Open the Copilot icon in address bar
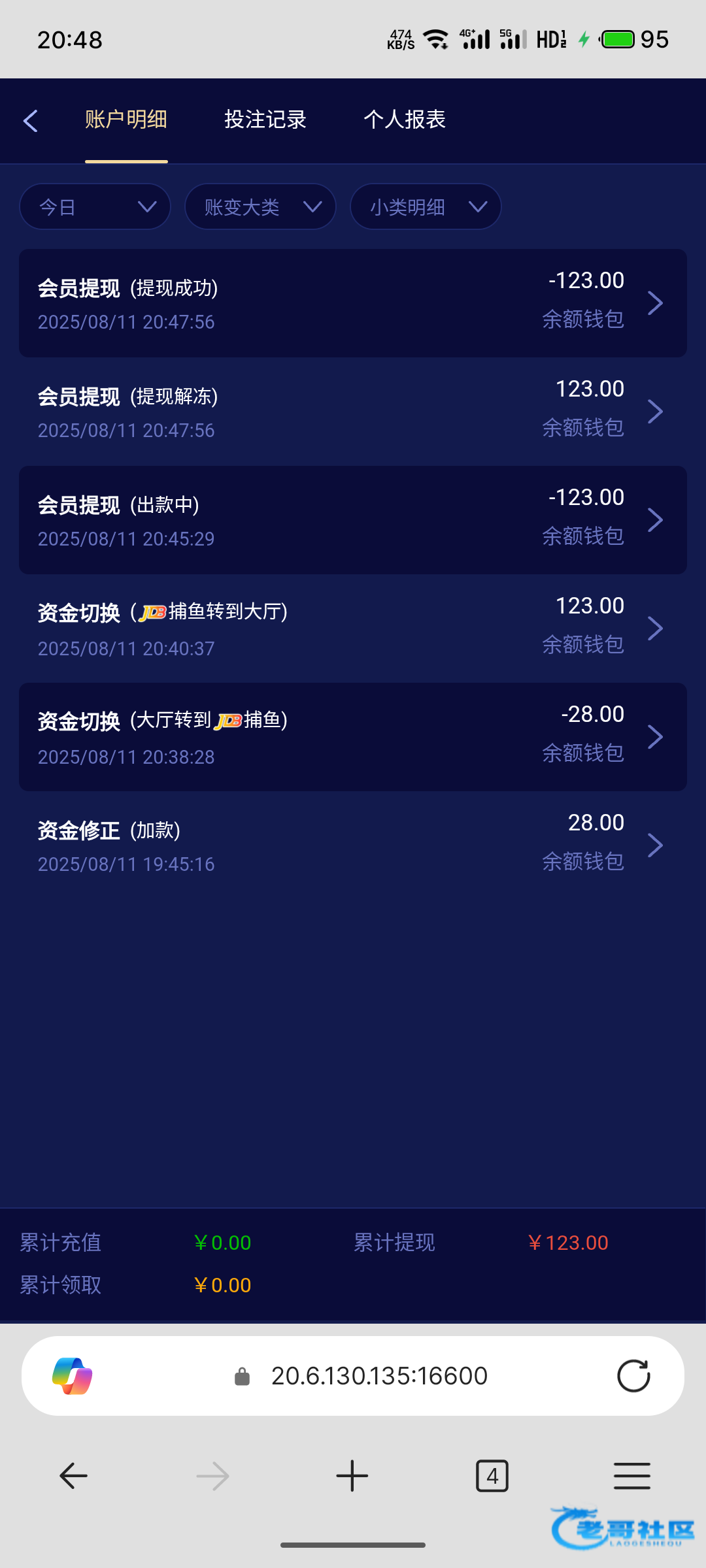 (x=72, y=1376)
